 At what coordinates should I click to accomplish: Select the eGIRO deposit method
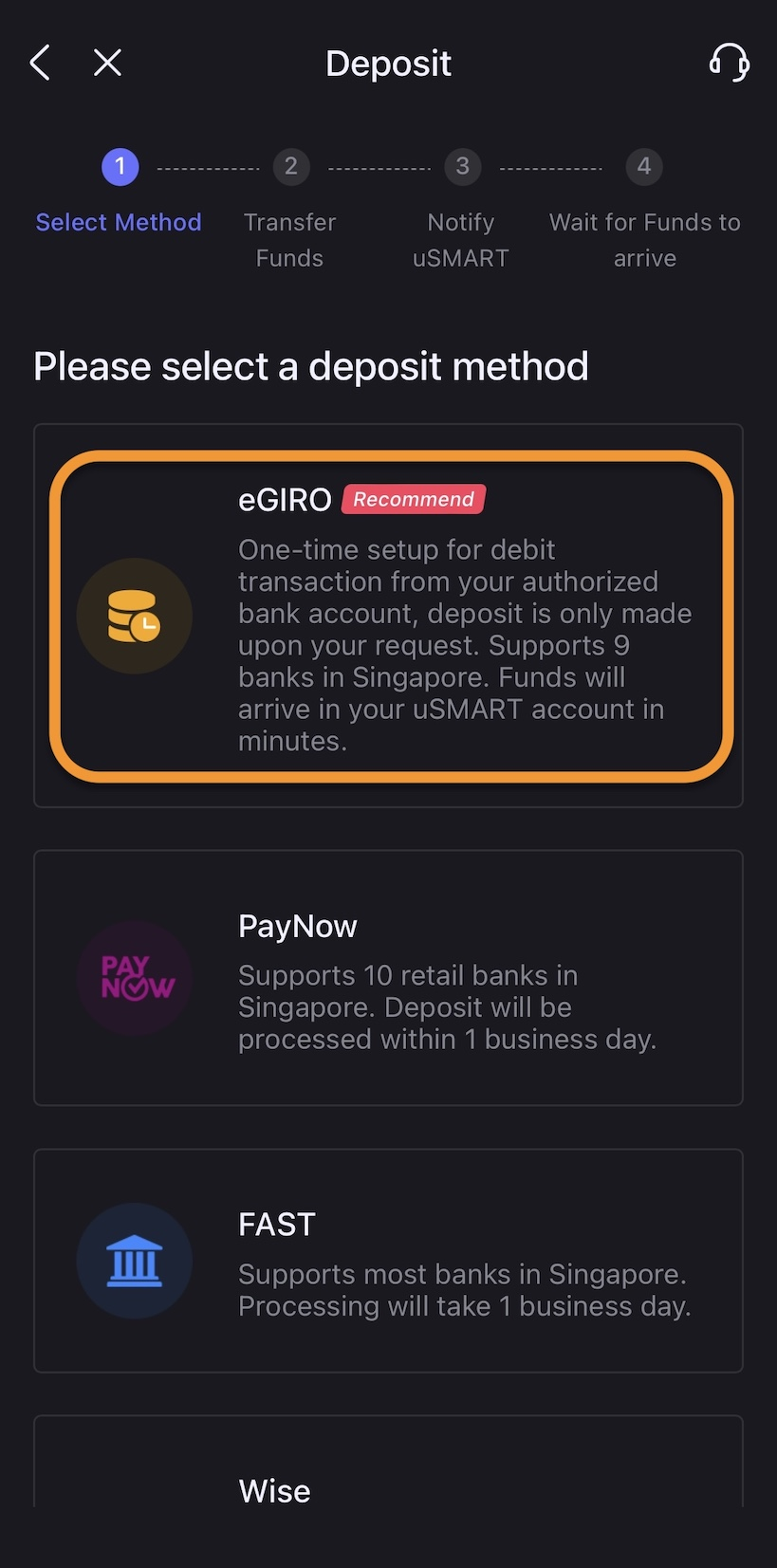click(x=390, y=617)
